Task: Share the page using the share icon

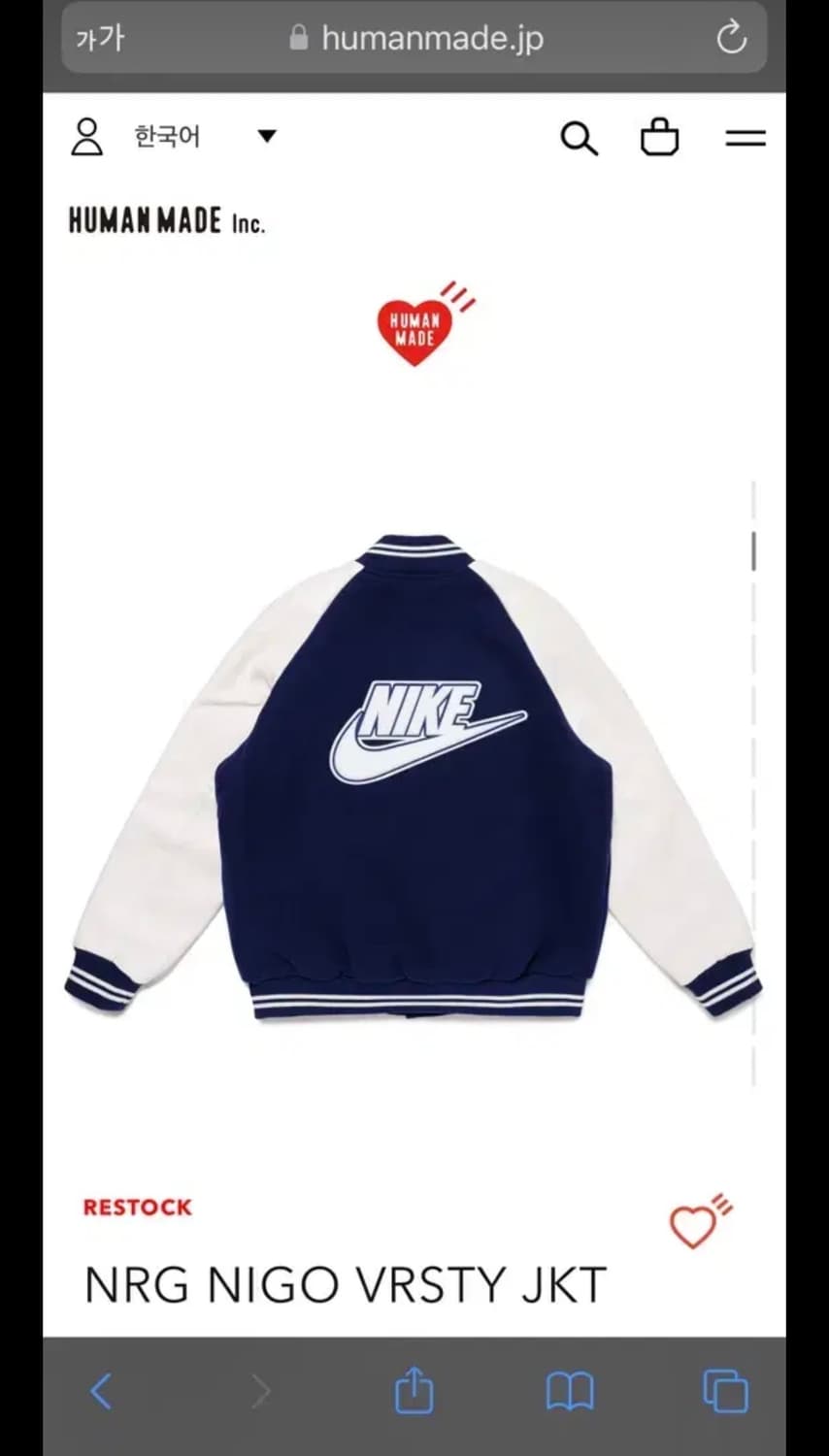Action: pos(414,1390)
